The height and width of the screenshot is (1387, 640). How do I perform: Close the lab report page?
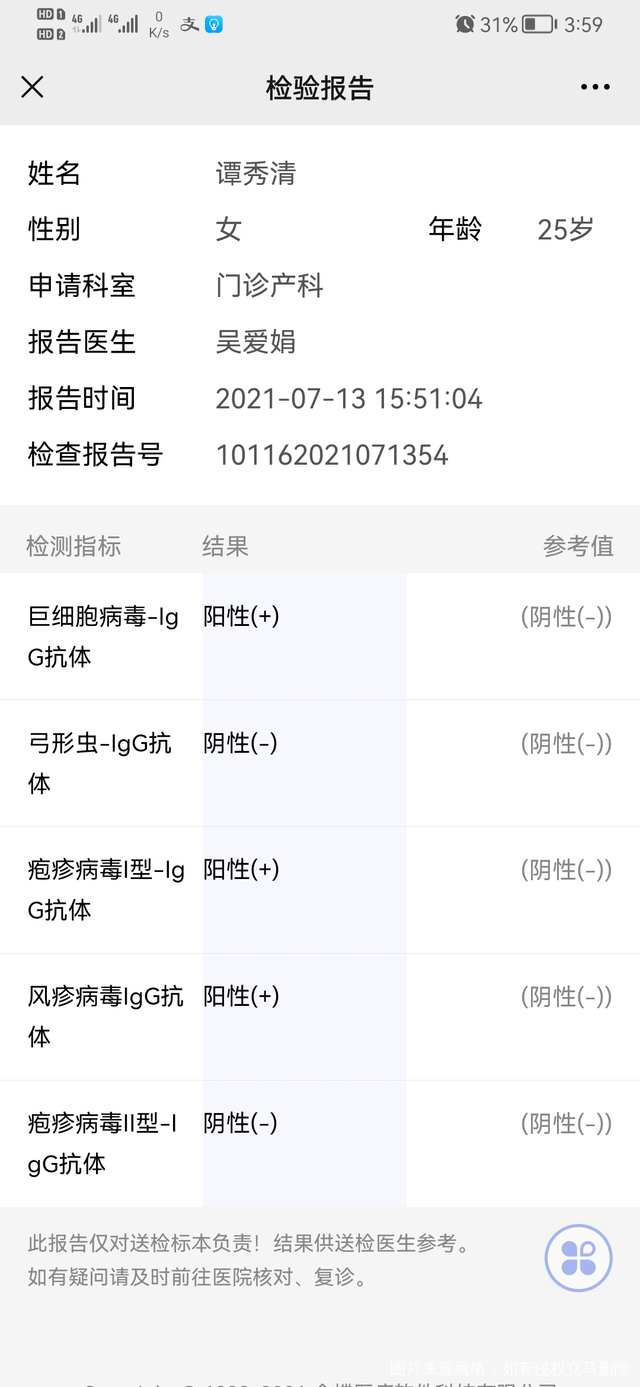pos(32,87)
